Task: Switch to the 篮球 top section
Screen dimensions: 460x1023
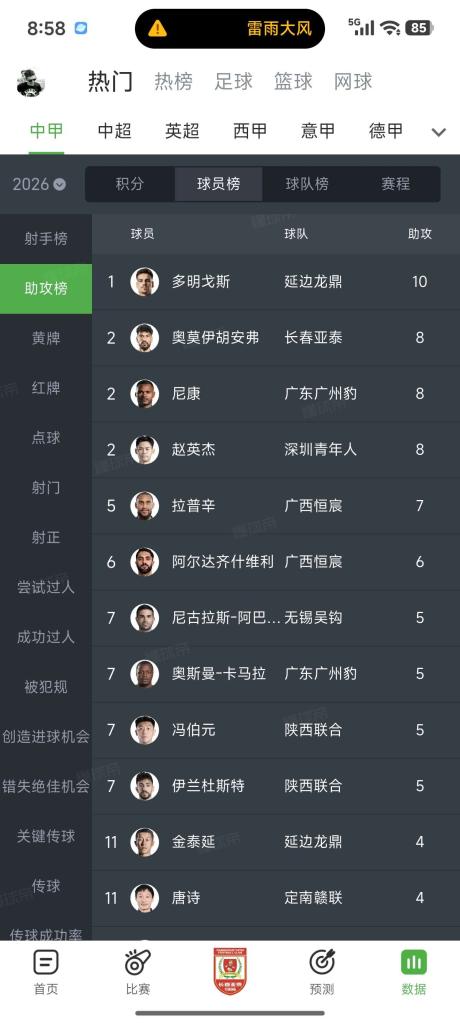Action: [293, 82]
